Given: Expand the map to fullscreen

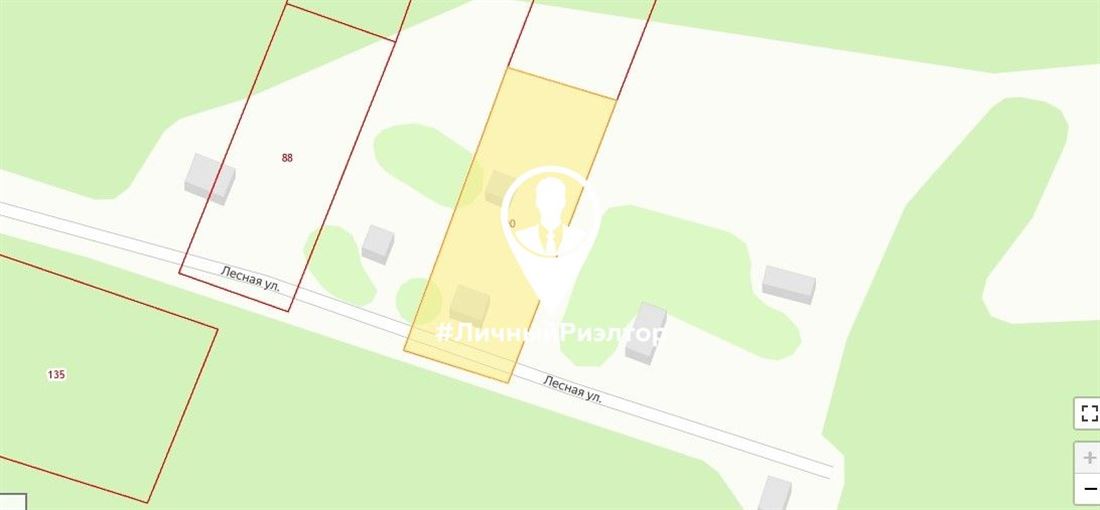Looking at the screenshot, I should pyautogui.click(x=1088, y=413).
